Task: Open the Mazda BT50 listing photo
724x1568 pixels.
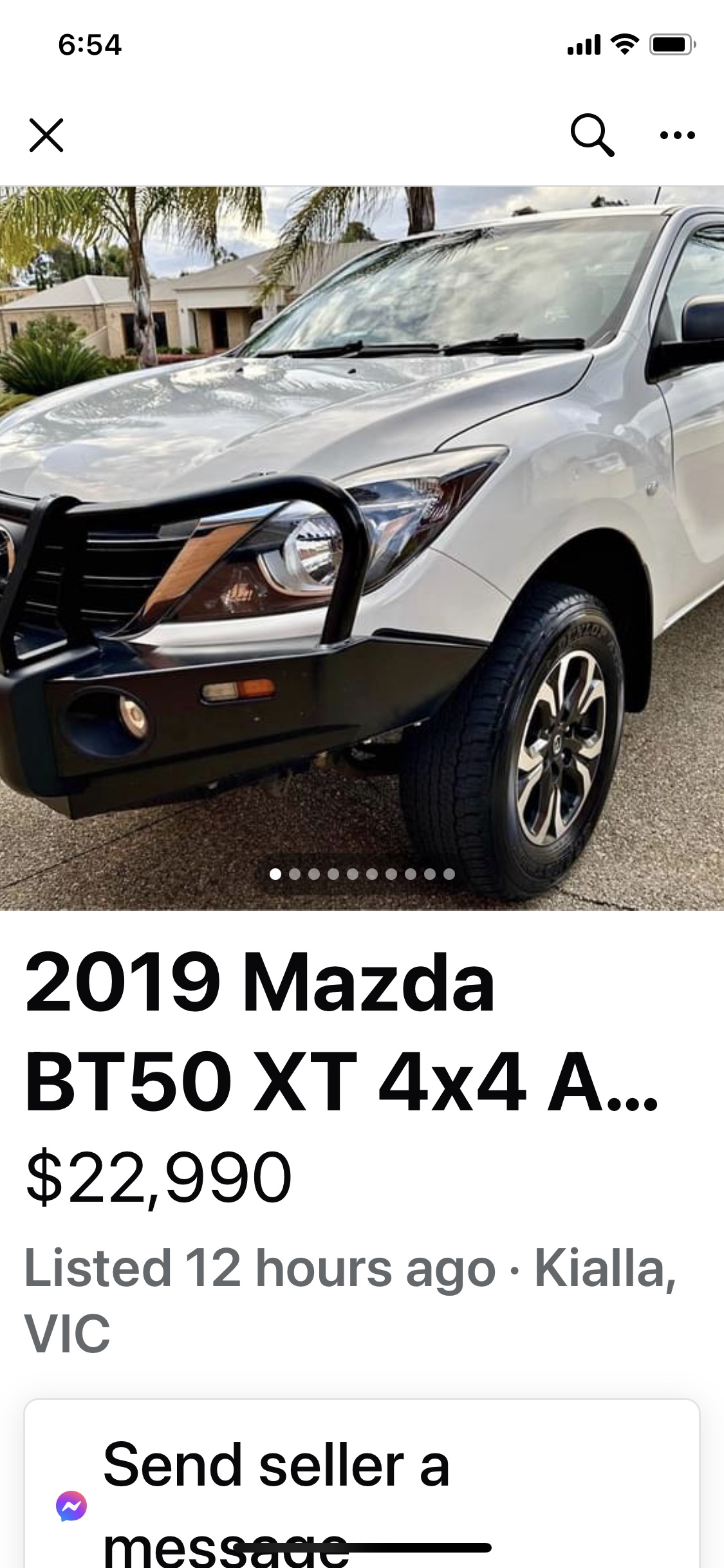Action: point(362,548)
